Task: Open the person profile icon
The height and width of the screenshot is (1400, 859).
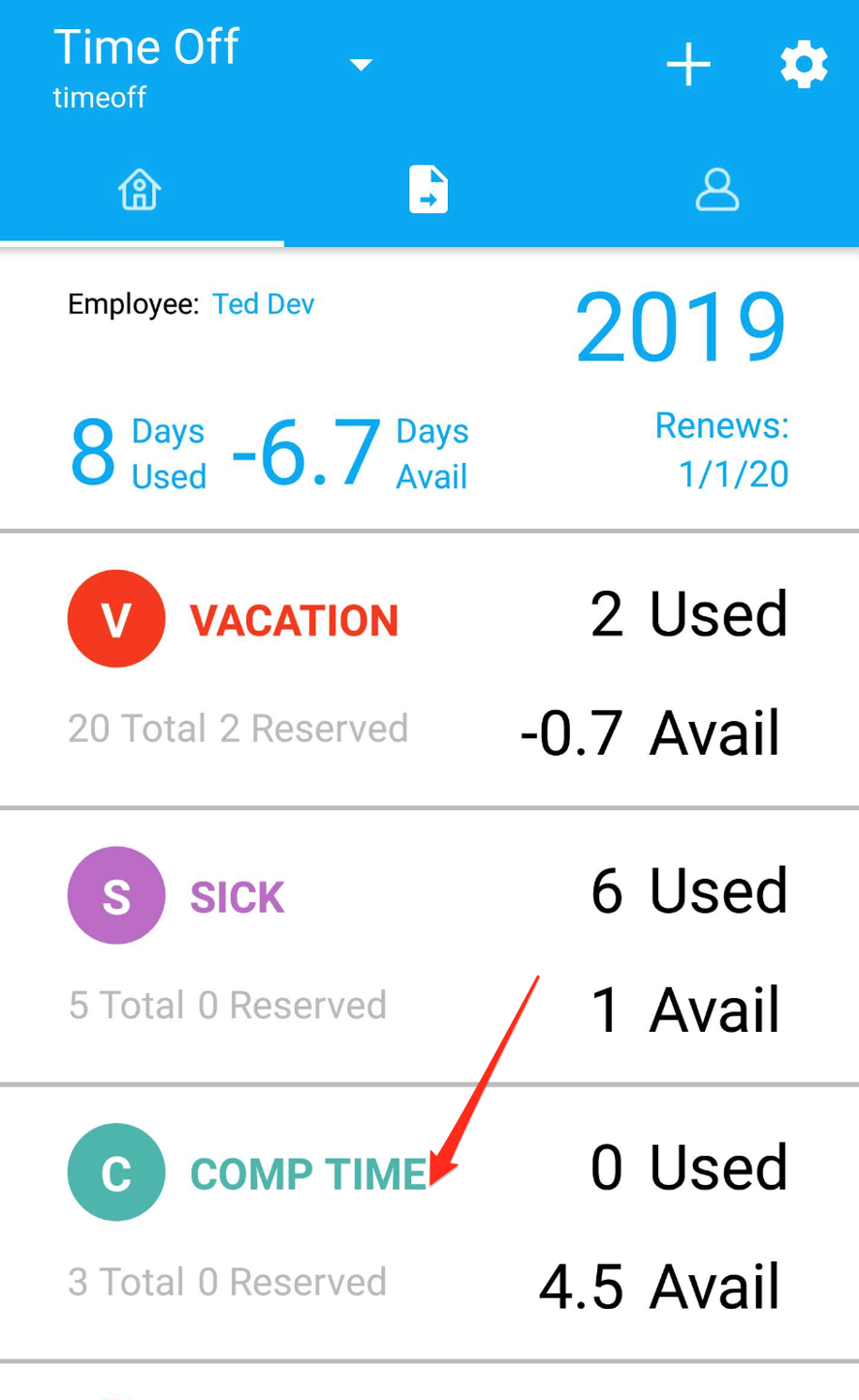Action: [718, 189]
